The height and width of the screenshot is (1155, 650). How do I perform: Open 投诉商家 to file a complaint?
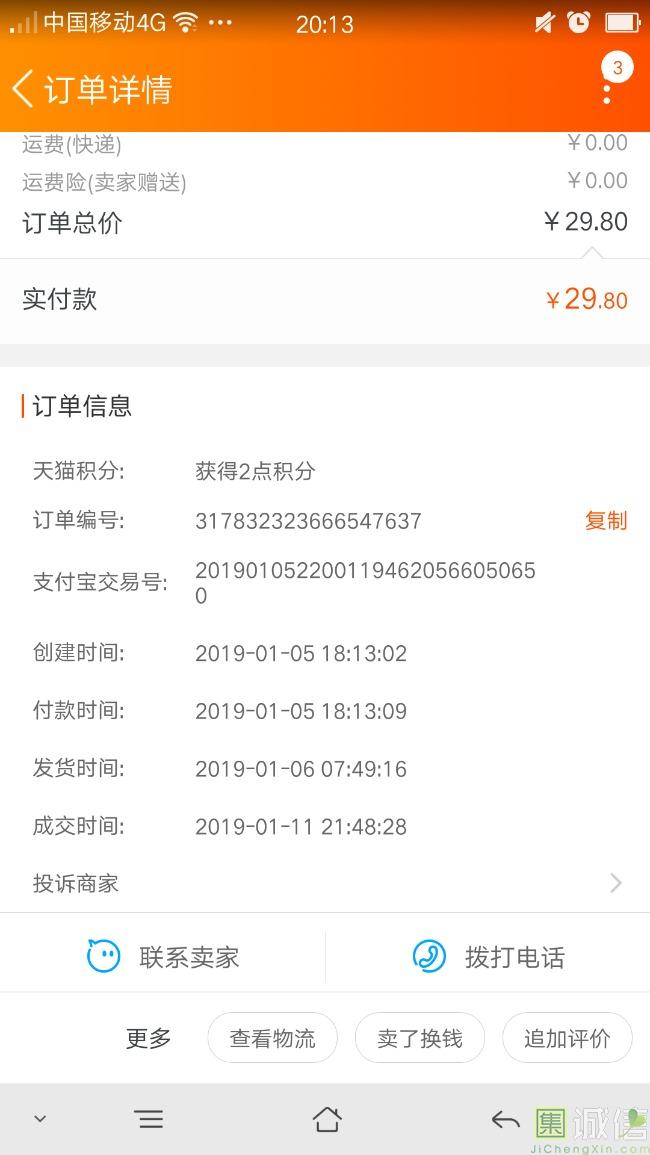coord(325,883)
